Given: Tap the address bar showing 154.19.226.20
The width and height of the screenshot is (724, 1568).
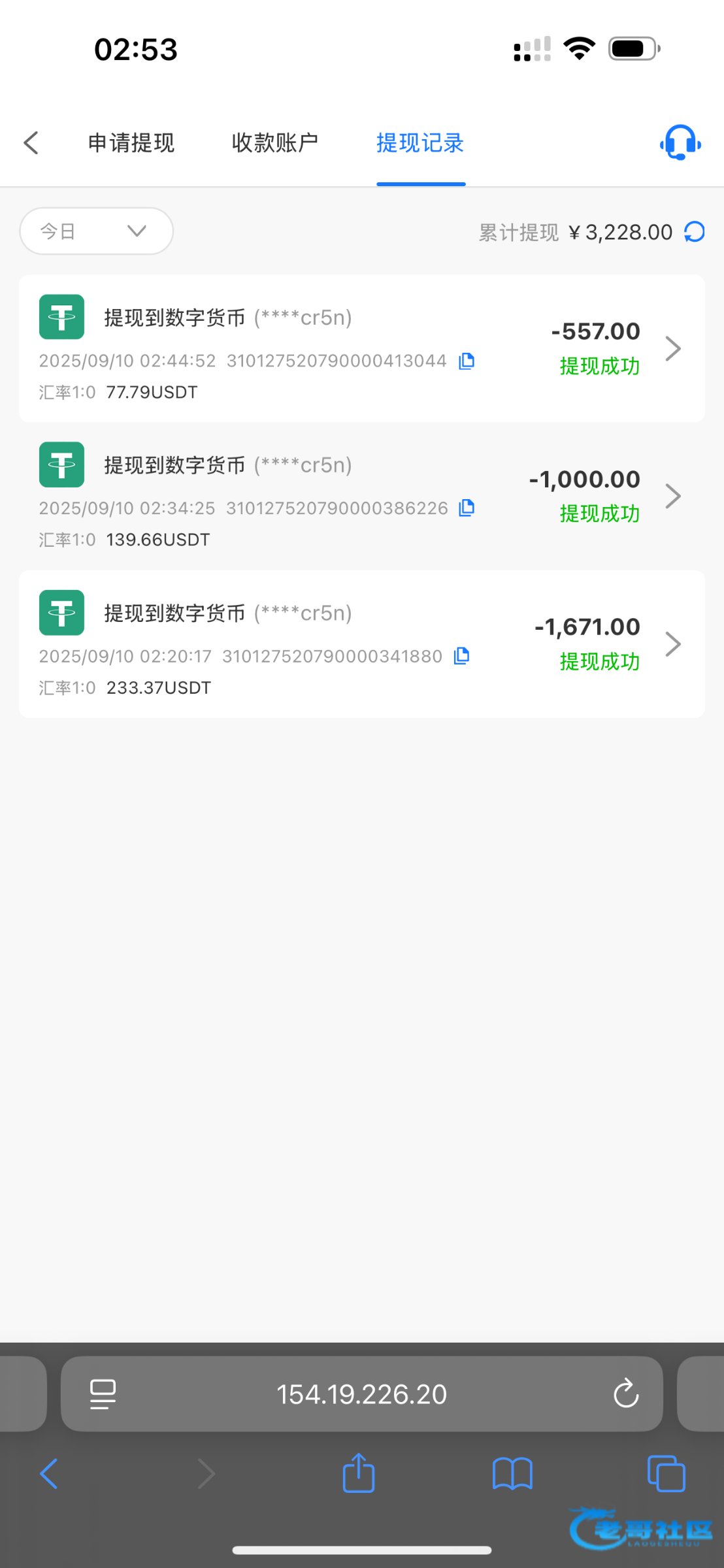Looking at the screenshot, I should 361,1394.
